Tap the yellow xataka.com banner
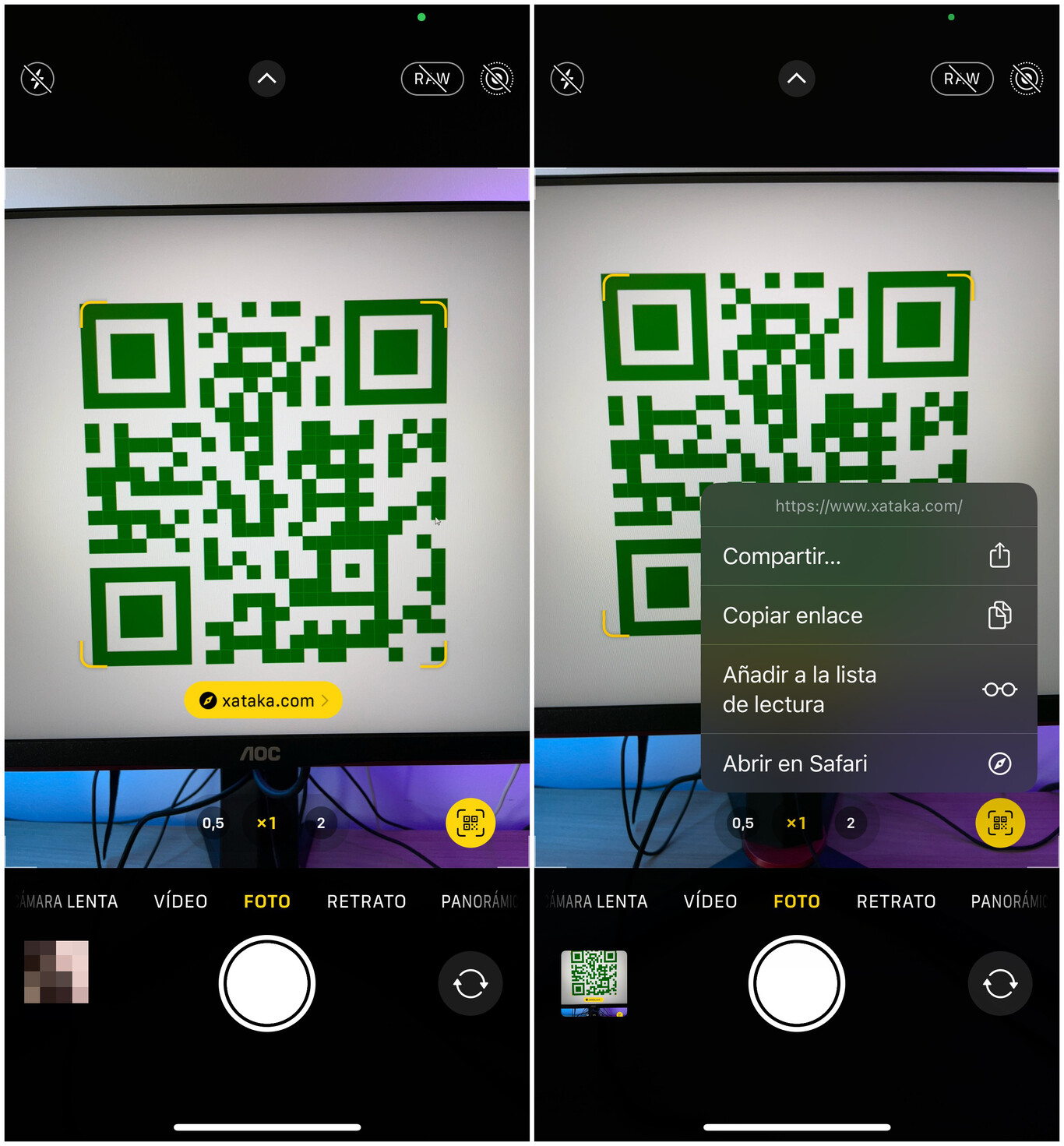1064x1146 pixels. (x=262, y=700)
